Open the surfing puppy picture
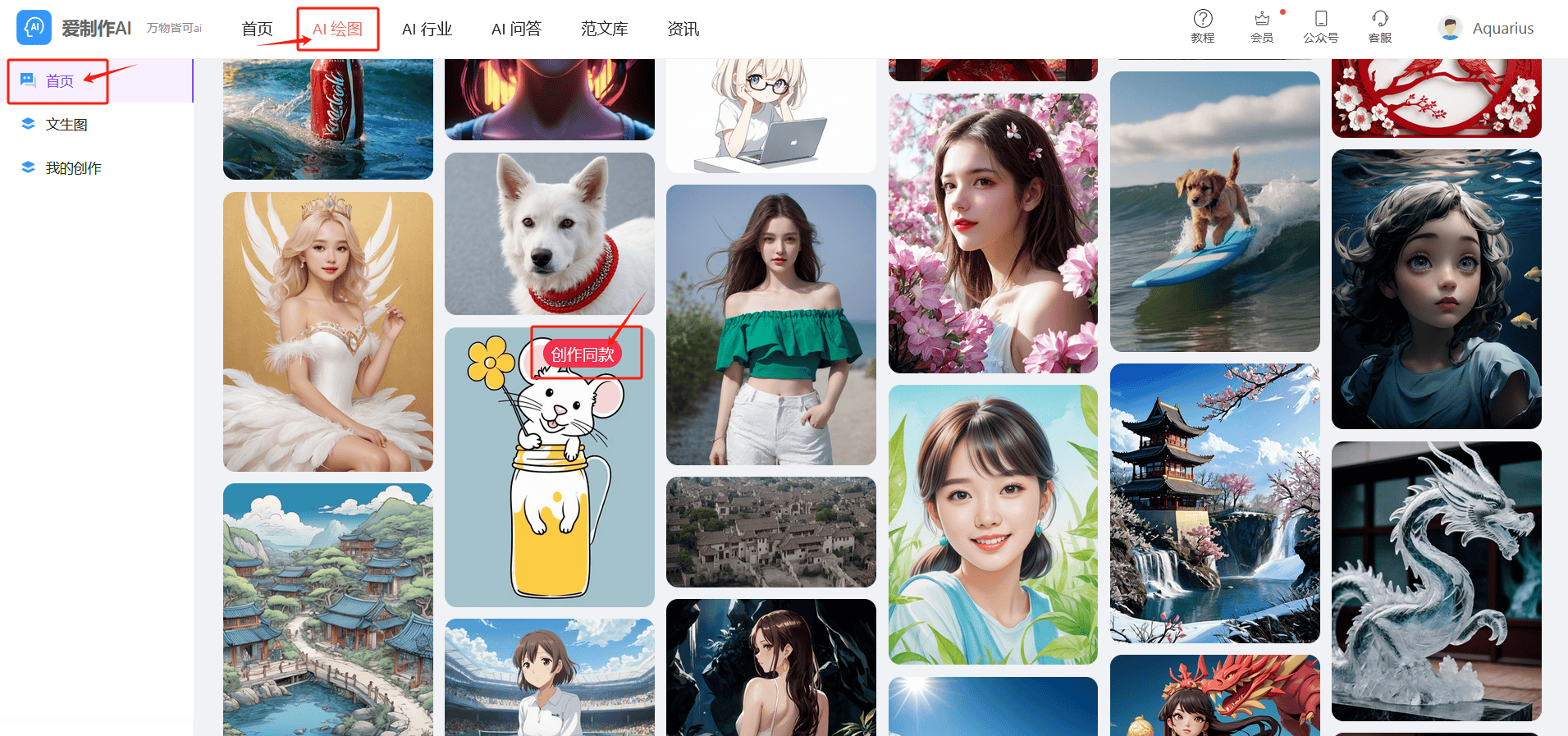1568x736 pixels. click(x=1214, y=212)
